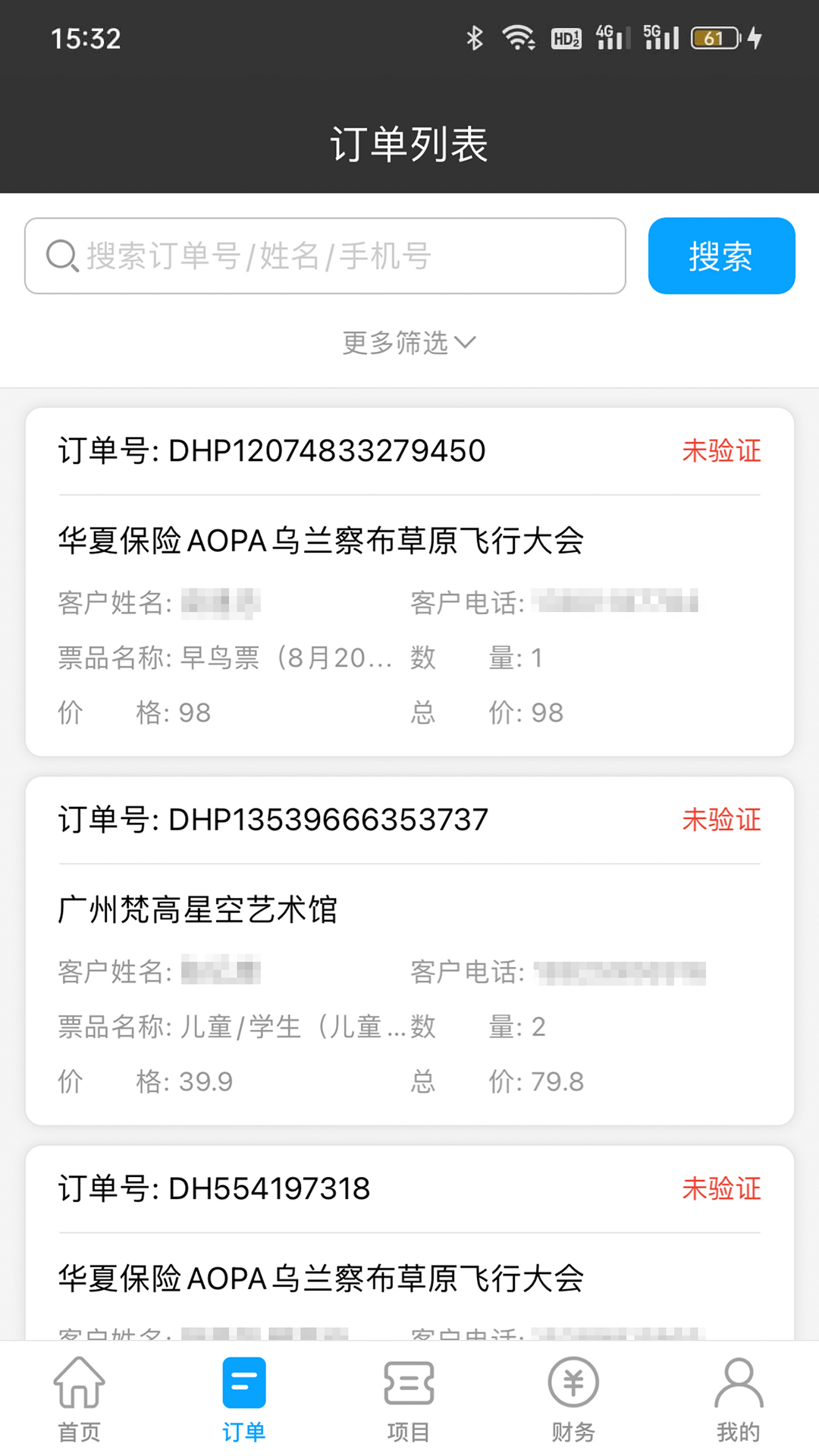Click the magnifier icon in search bar
This screenshot has width=819, height=1456.
63,256
